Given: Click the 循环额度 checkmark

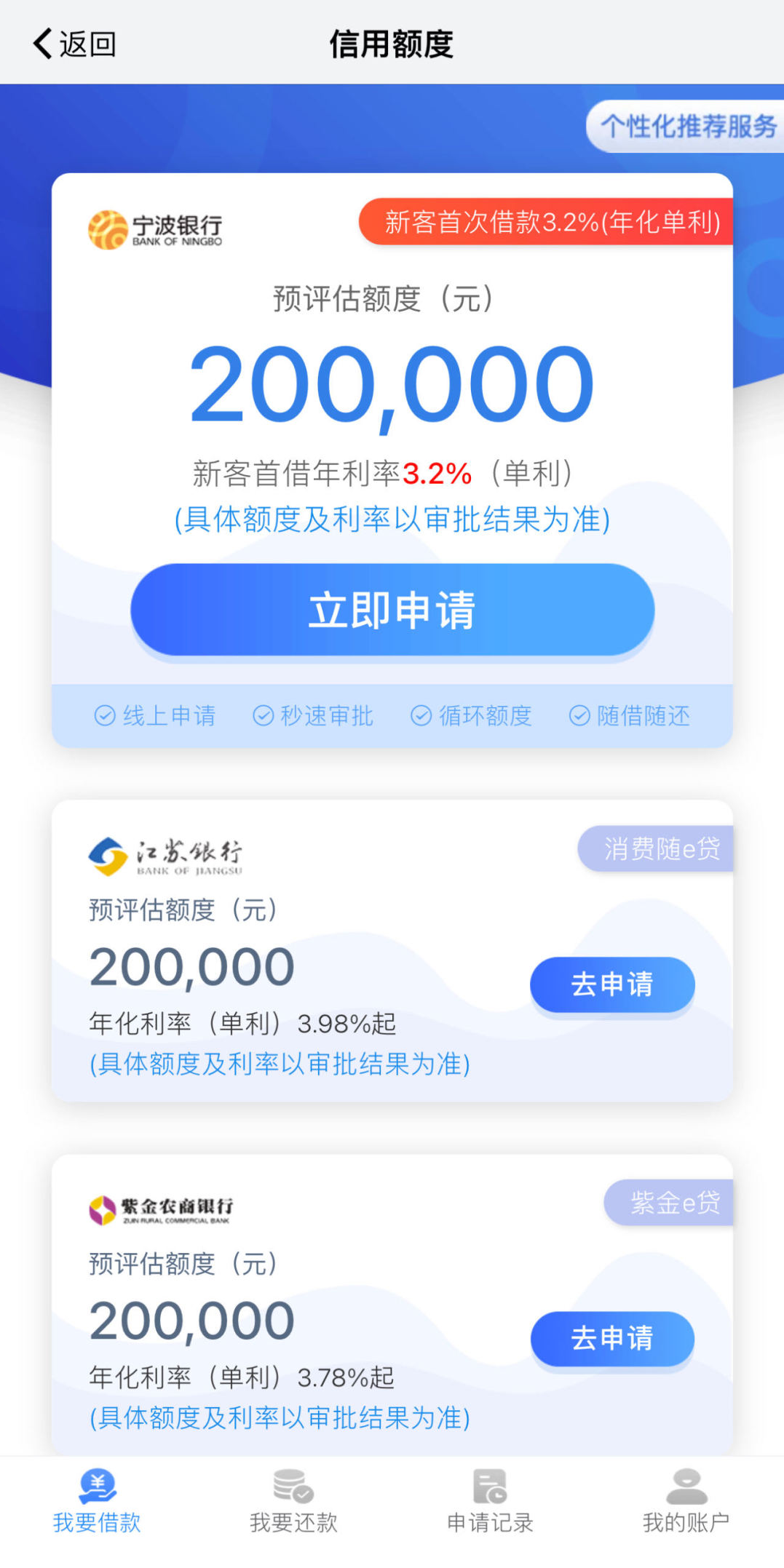Looking at the screenshot, I should (x=422, y=715).
